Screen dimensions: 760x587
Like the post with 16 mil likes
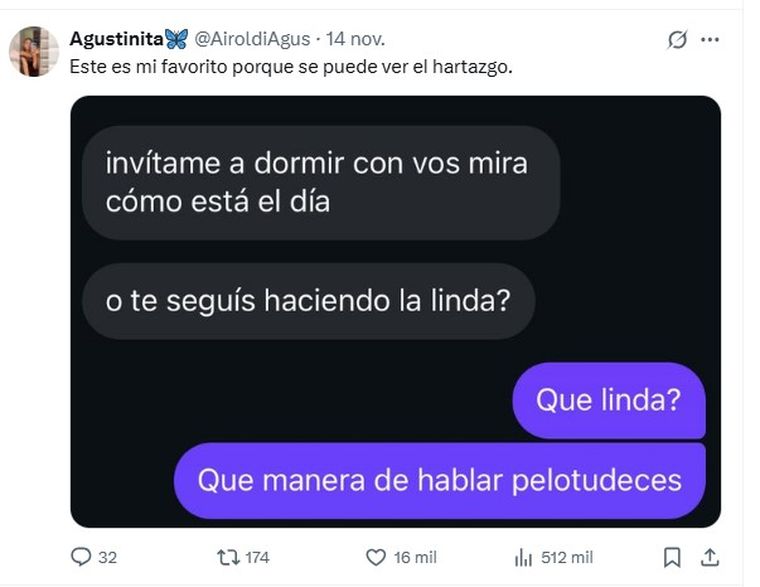tap(376, 557)
